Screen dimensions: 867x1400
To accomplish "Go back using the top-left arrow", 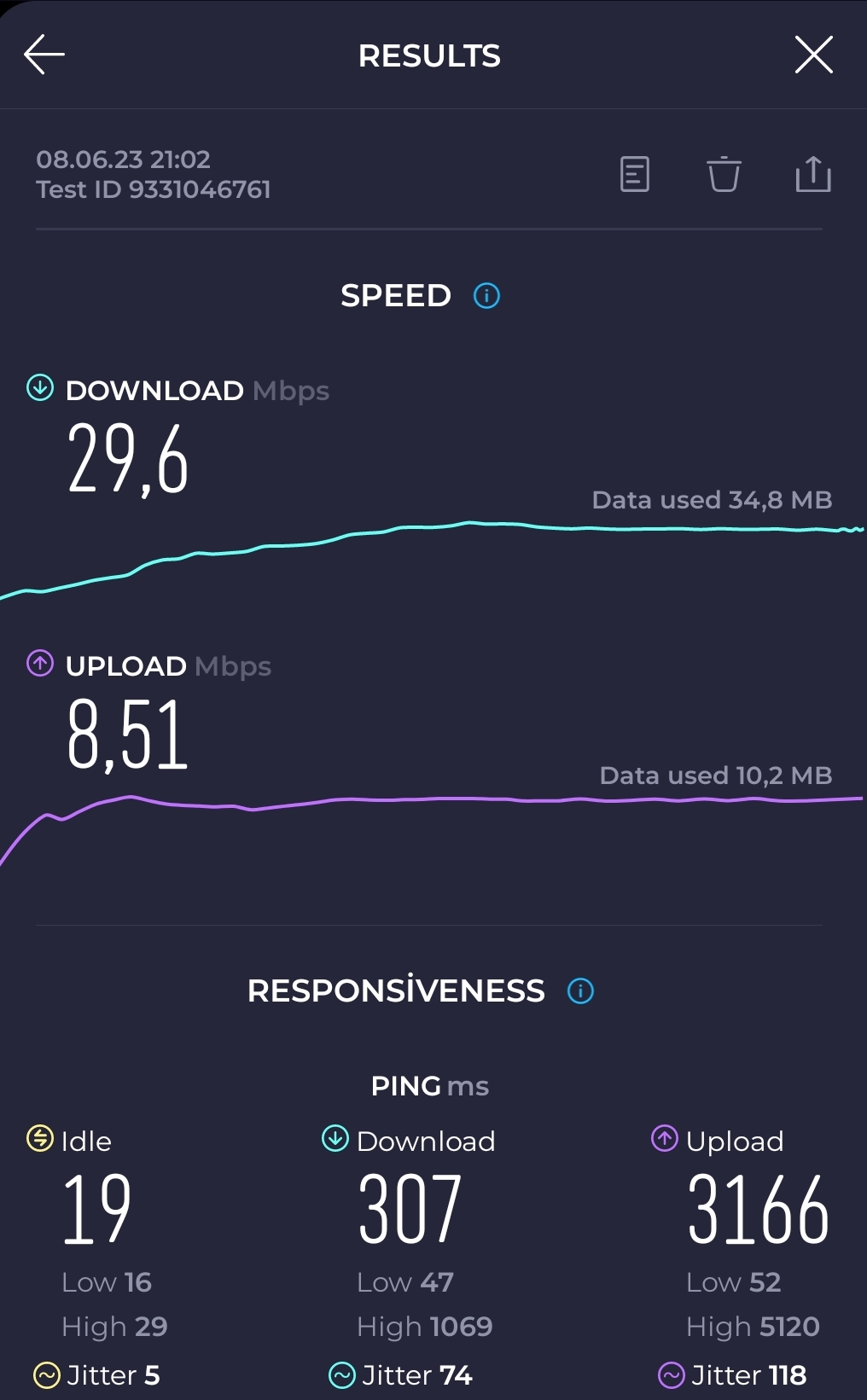I will (x=44, y=55).
